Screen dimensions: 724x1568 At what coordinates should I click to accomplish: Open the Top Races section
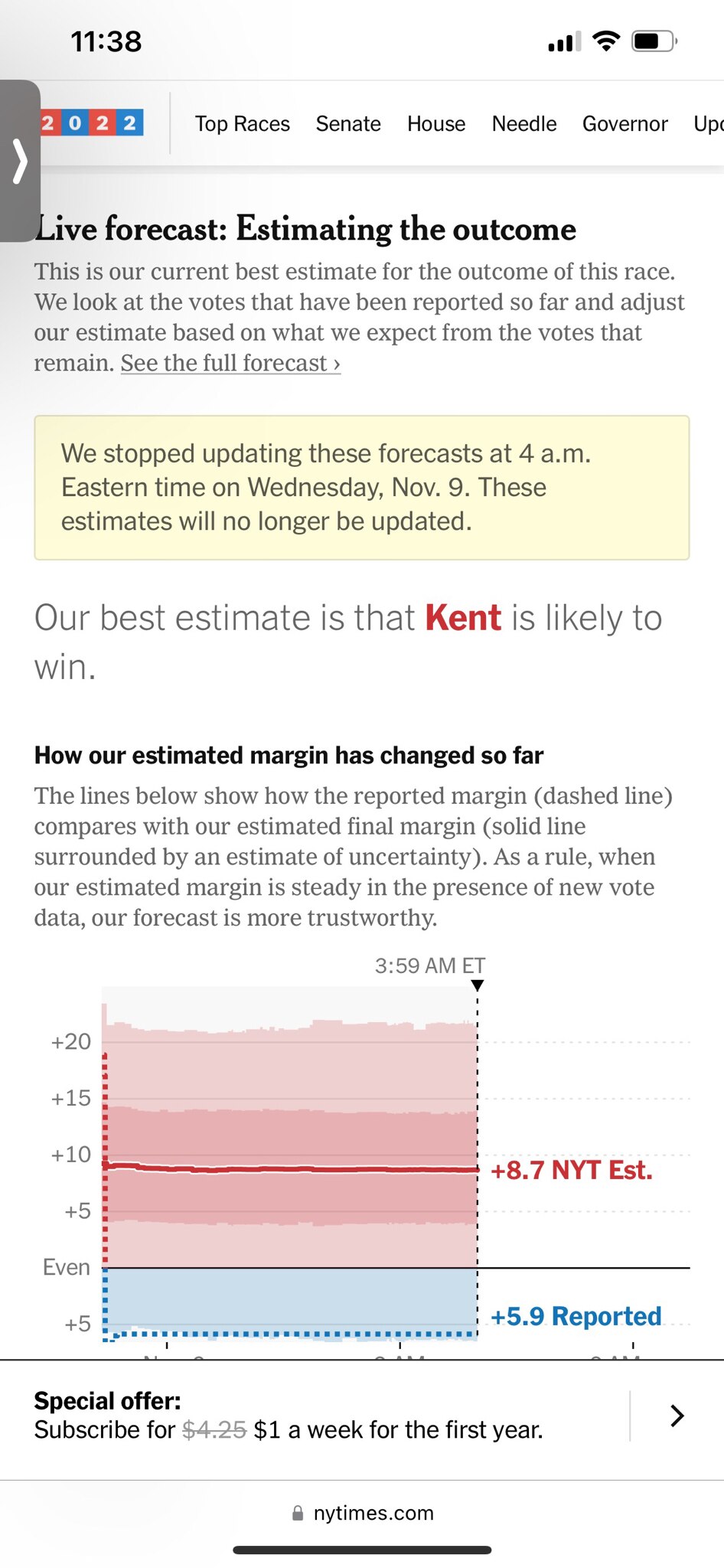242,123
